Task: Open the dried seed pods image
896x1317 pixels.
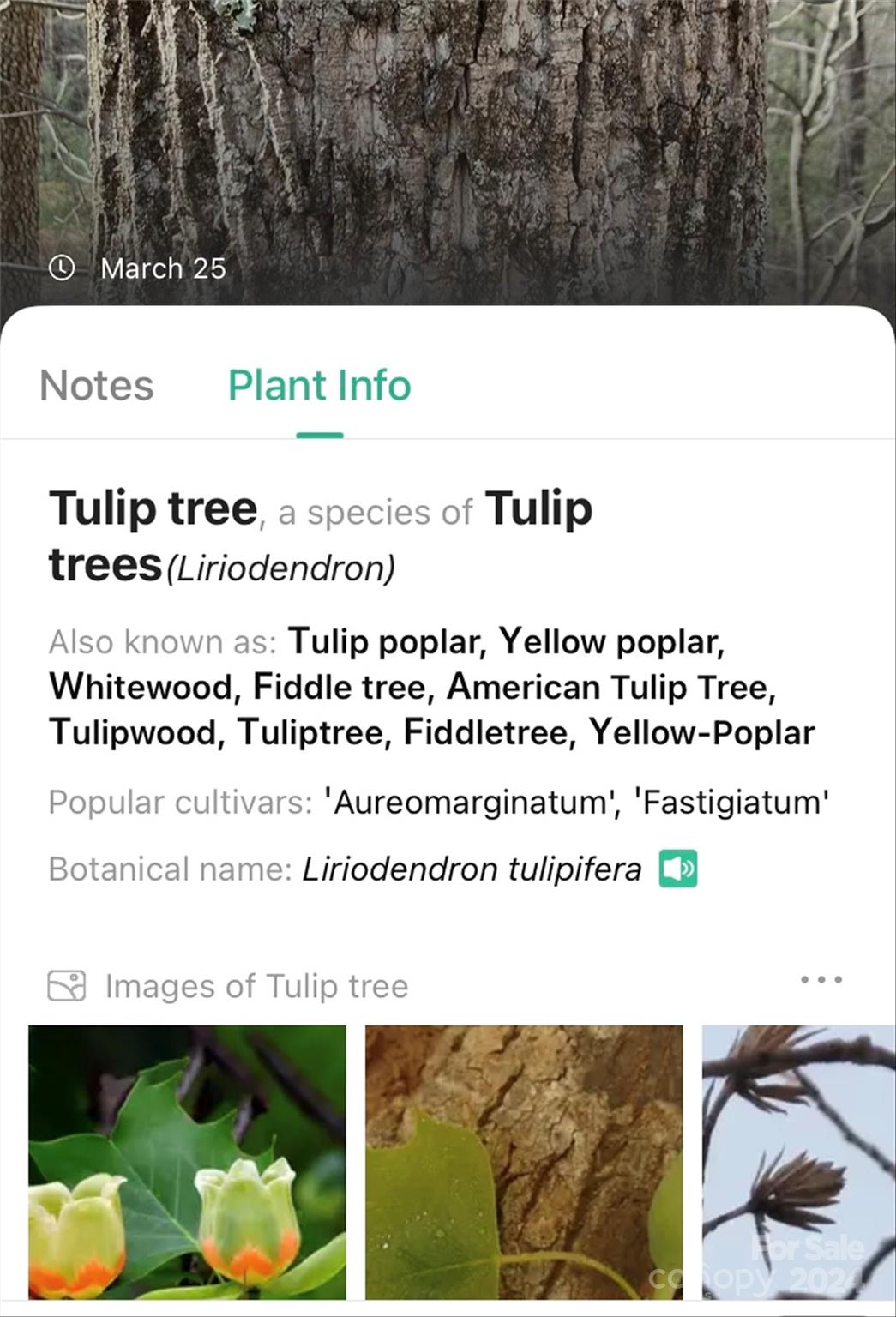Action: (x=798, y=1162)
